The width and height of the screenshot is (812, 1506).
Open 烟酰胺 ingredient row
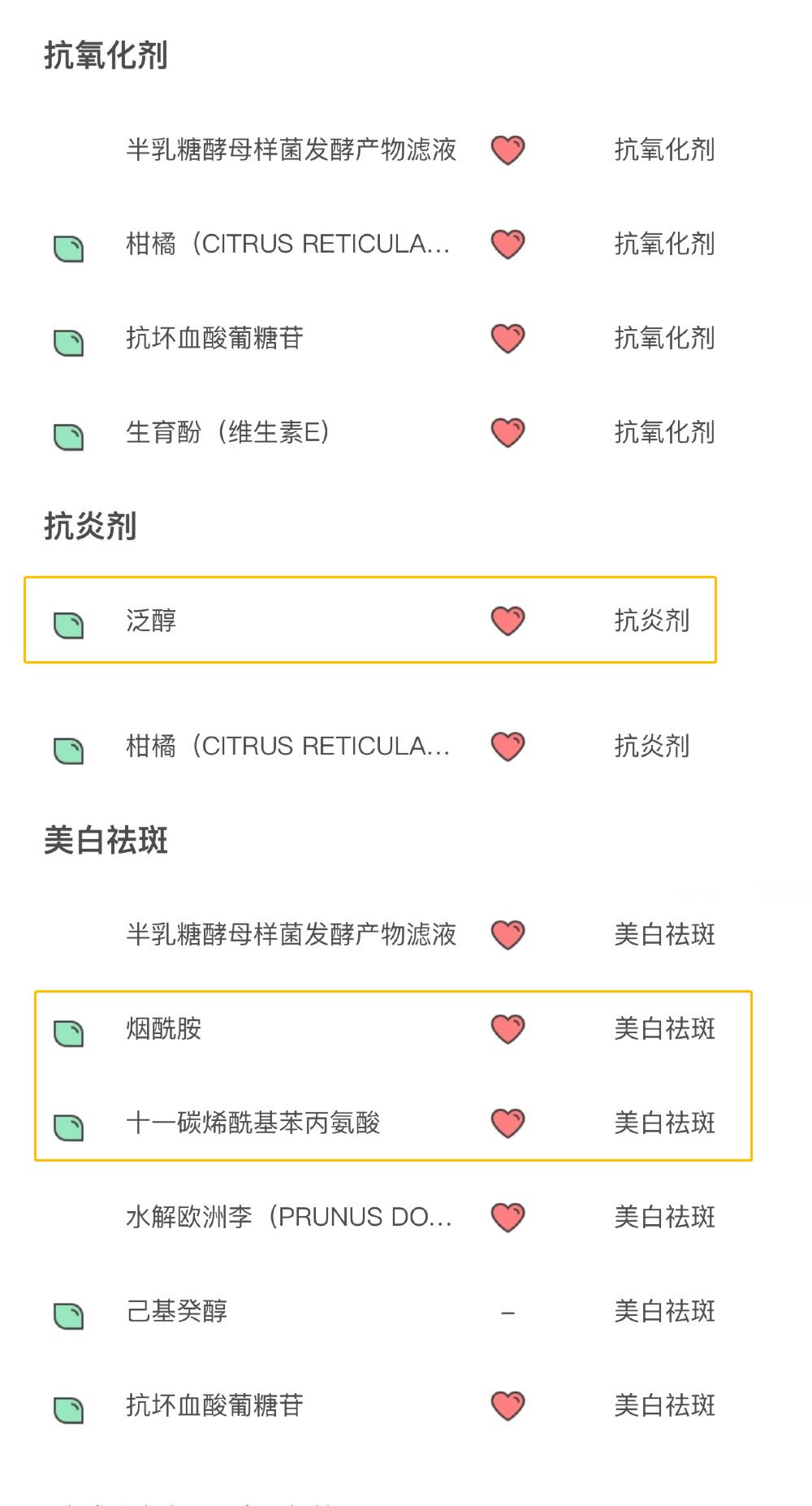tap(393, 1029)
